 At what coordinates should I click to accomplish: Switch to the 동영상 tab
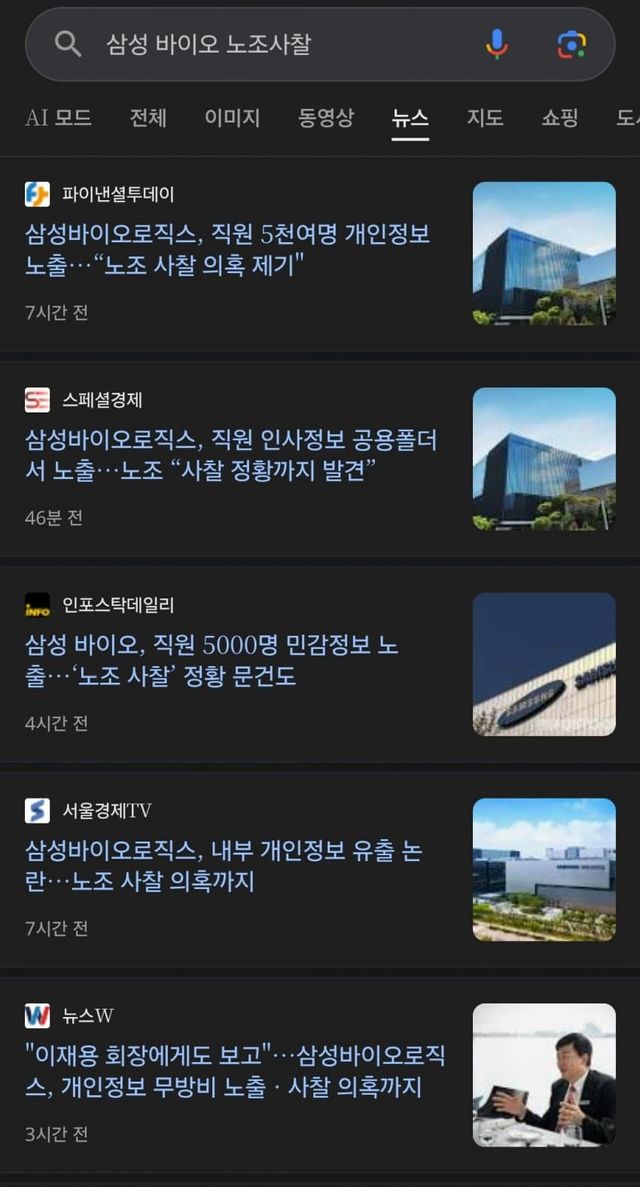click(x=326, y=118)
